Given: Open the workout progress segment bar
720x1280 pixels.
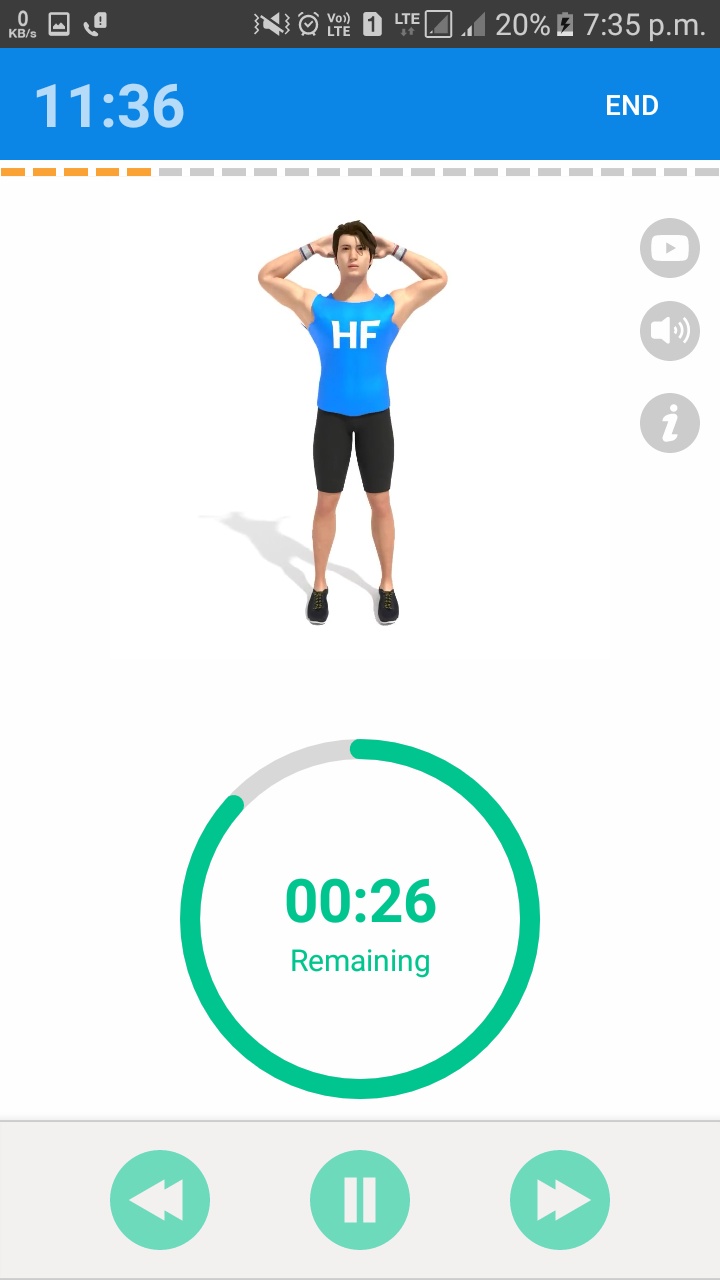Looking at the screenshot, I should pos(360,171).
